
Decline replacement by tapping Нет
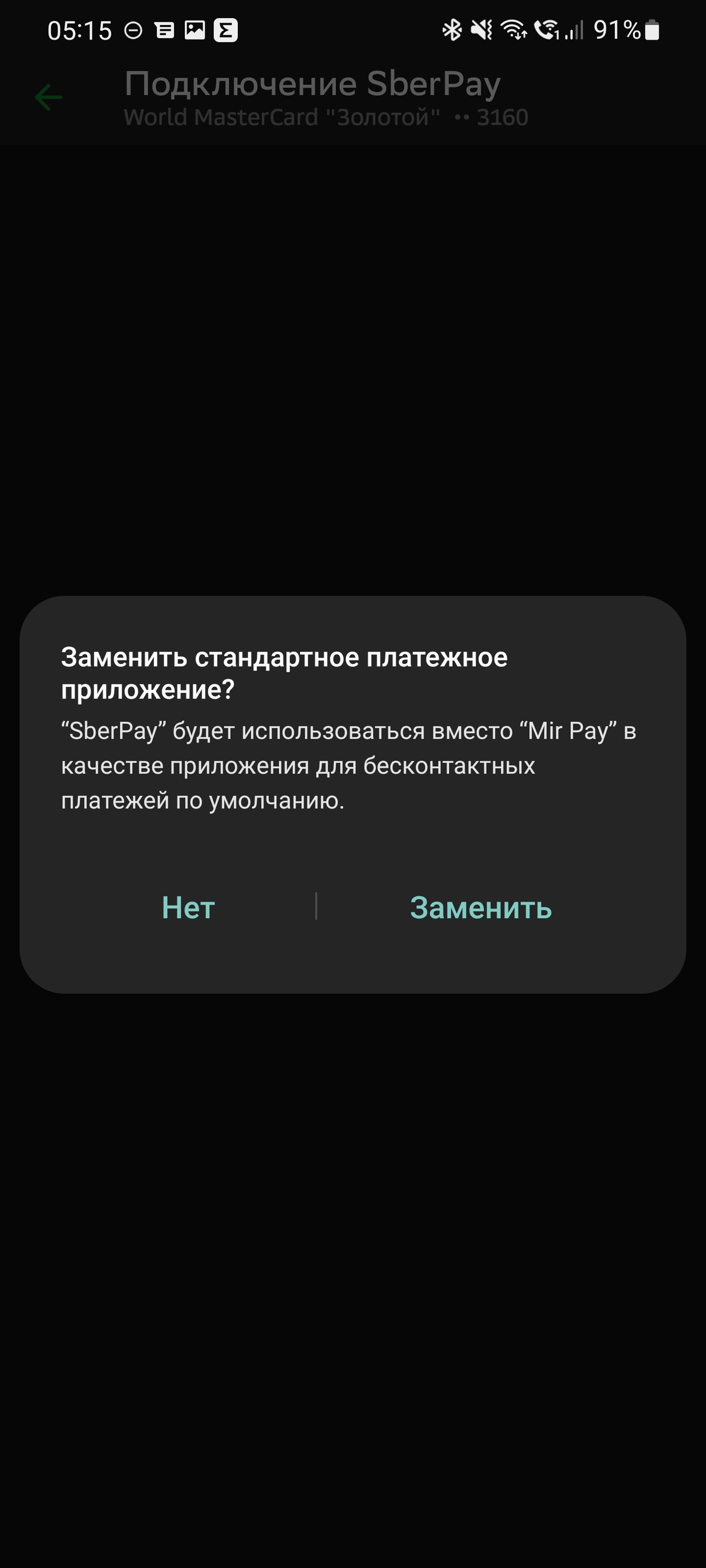[x=188, y=908]
